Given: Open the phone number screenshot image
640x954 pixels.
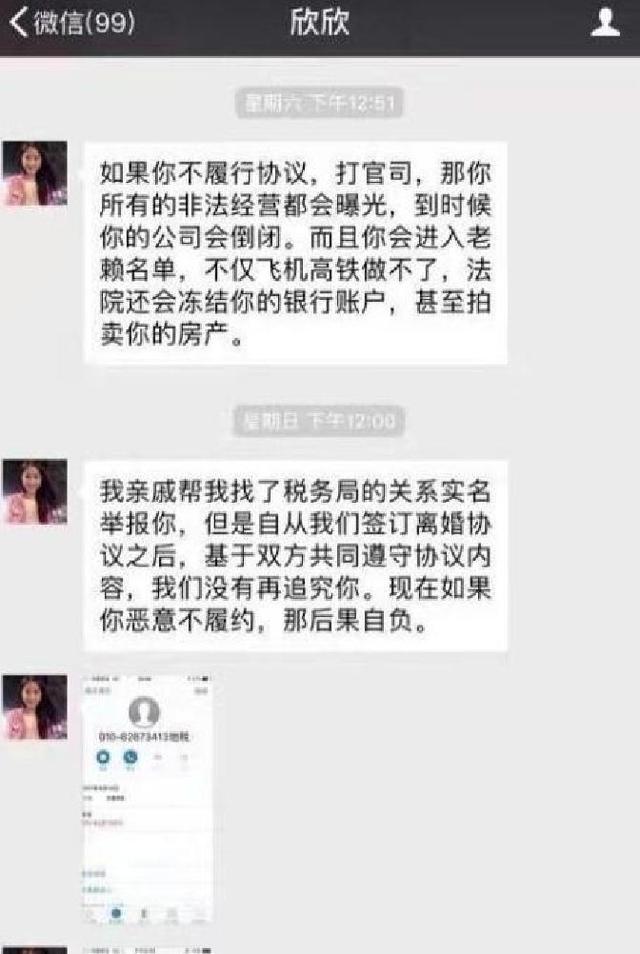Looking at the screenshot, I should pyautogui.click(x=147, y=798).
